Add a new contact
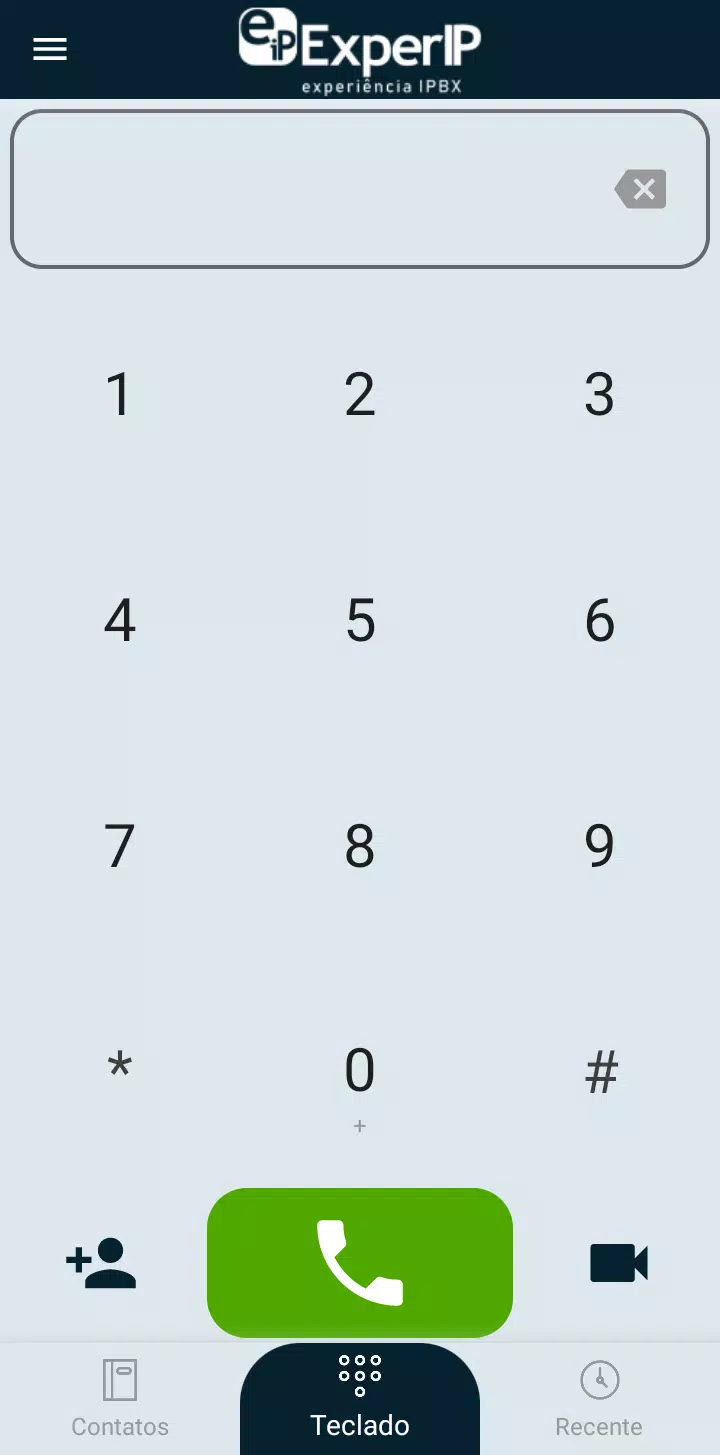Viewport: 720px width, 1455px height. pyautogui.click(x=101, y=1263)
